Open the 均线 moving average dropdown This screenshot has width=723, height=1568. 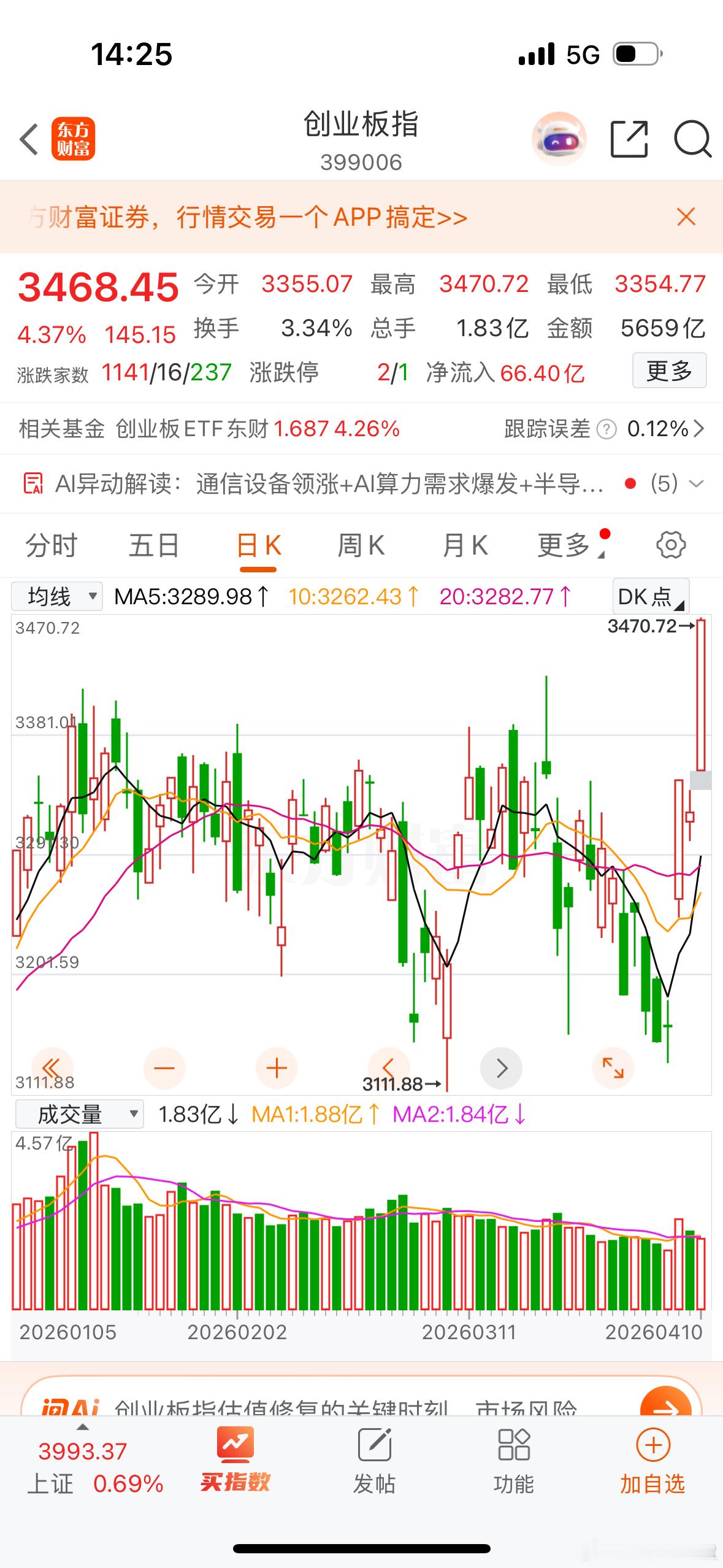58,596
